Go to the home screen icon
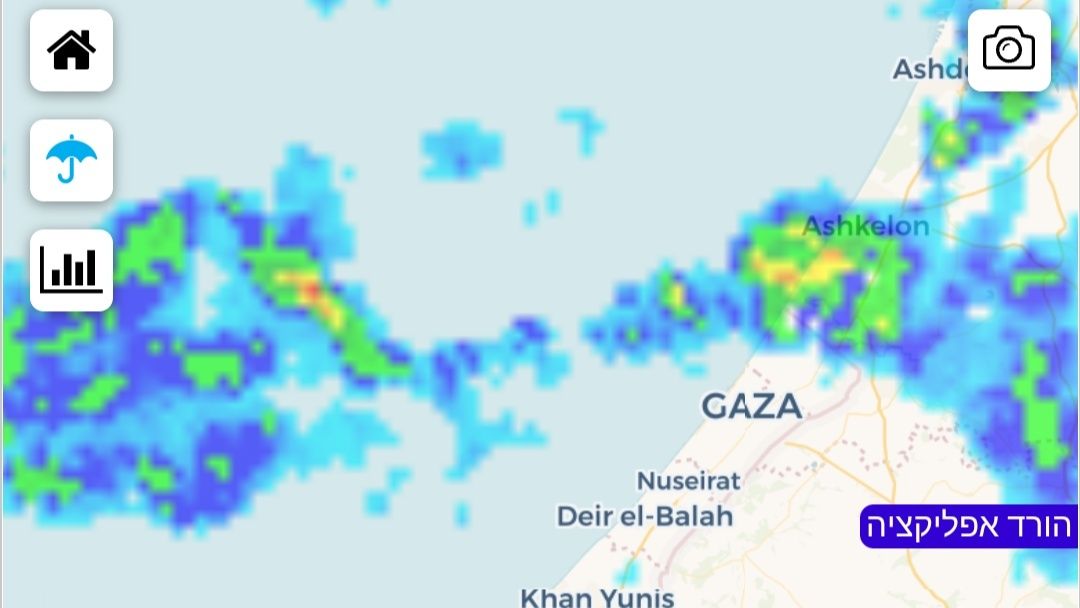1080x608 pixels. click(x=71, y=50)
